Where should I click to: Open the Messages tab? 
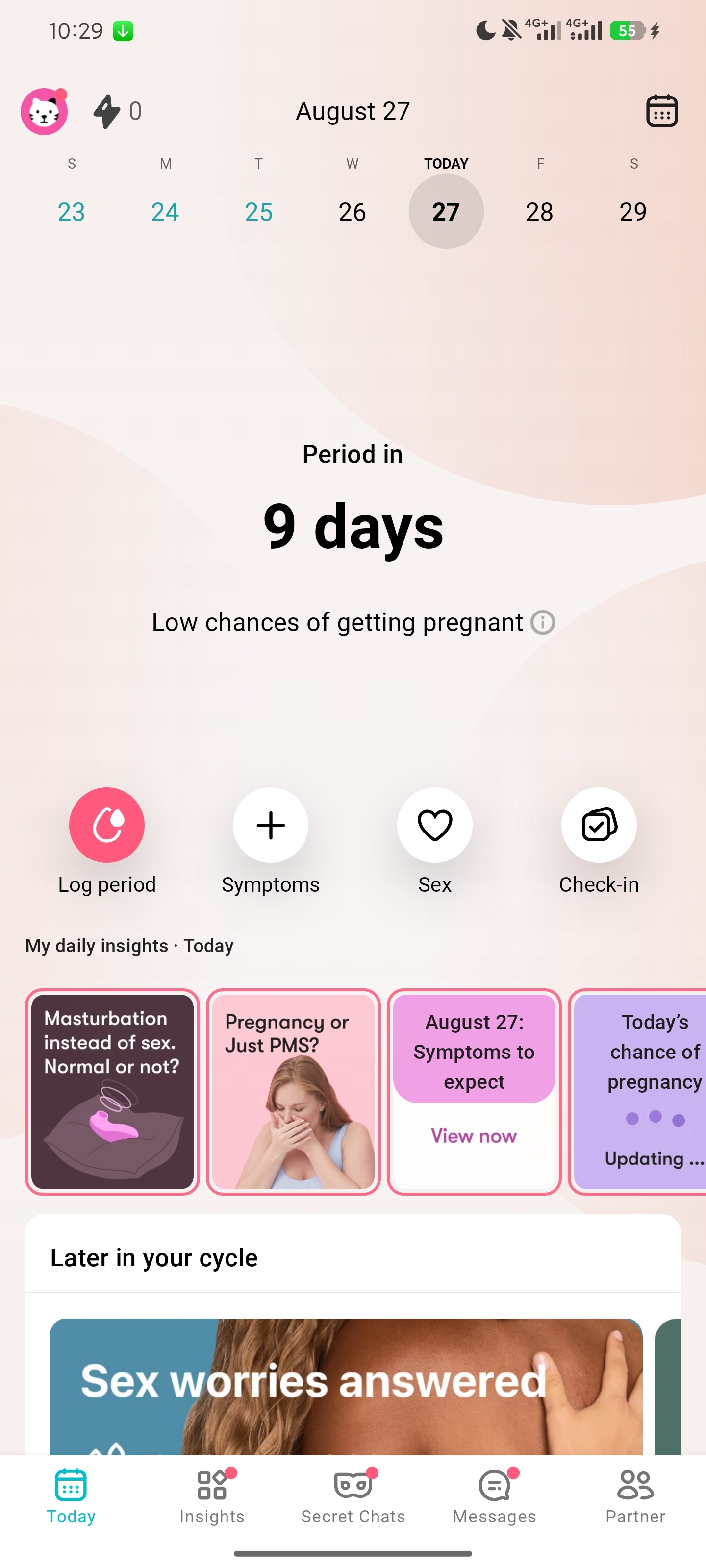495,1495
